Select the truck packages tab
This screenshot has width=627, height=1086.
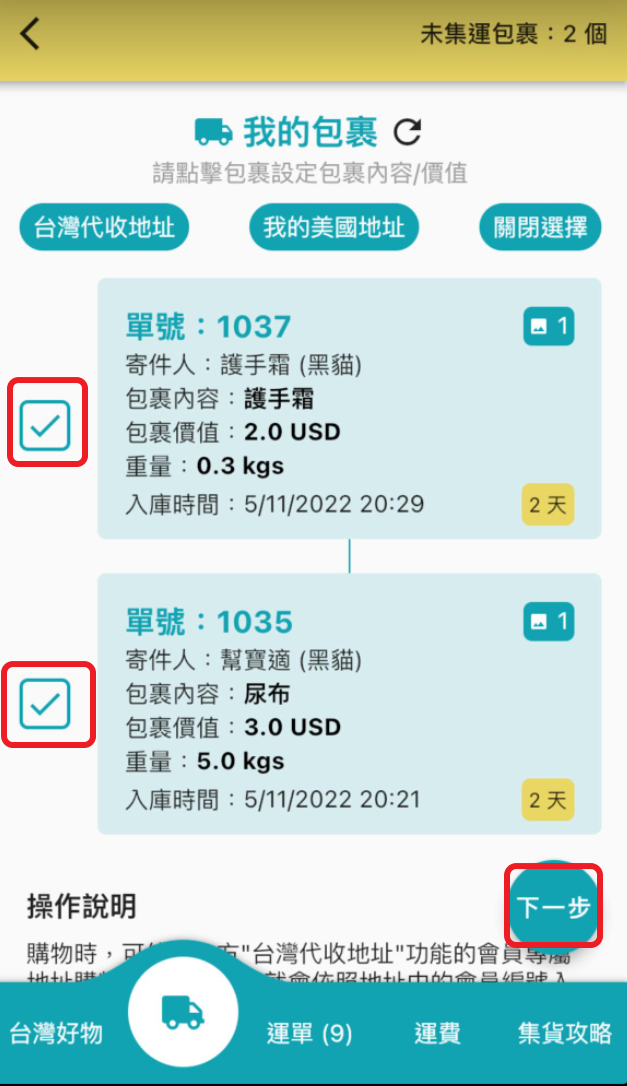pos(183,1013)
